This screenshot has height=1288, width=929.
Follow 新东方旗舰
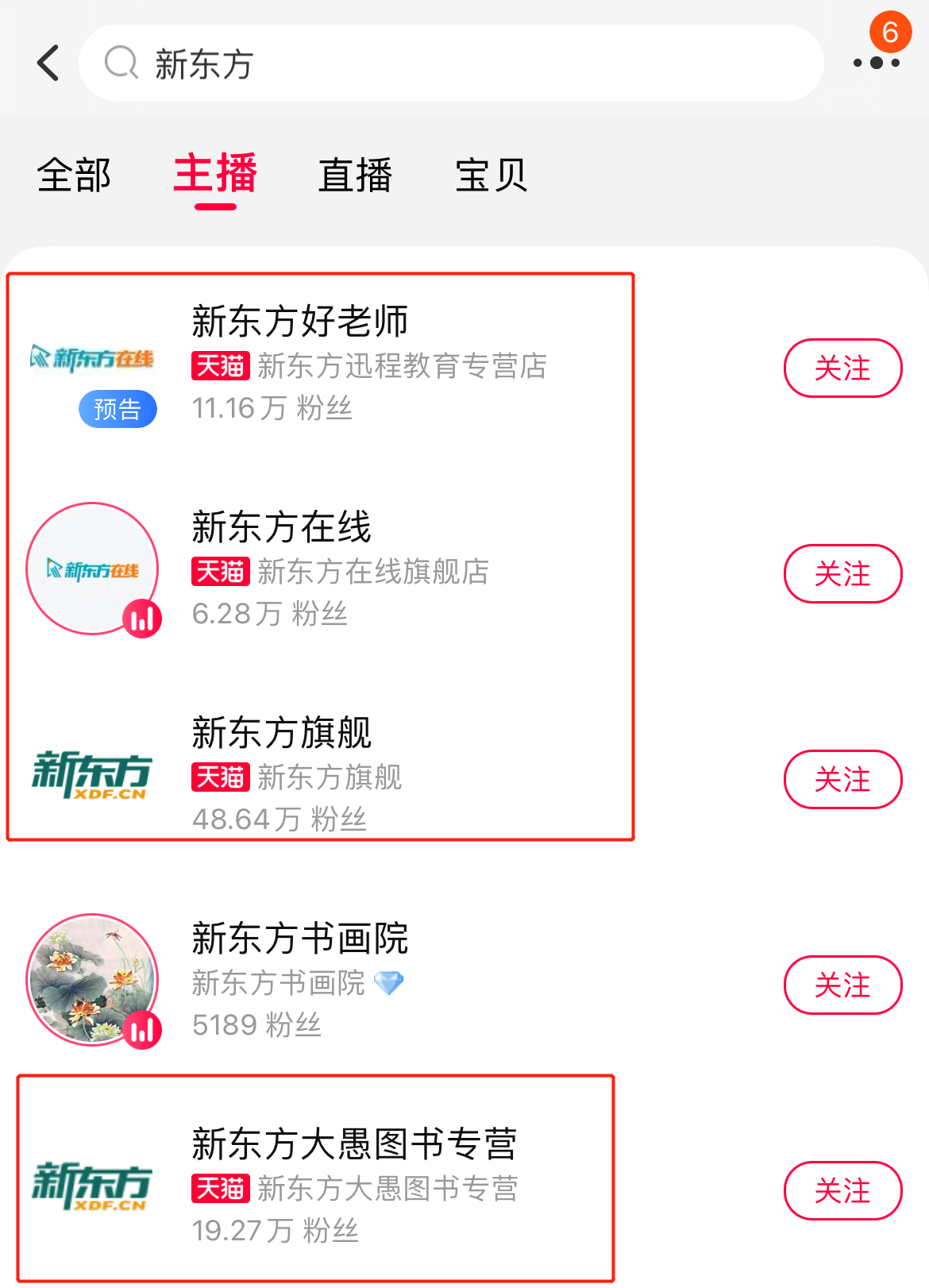842,780
